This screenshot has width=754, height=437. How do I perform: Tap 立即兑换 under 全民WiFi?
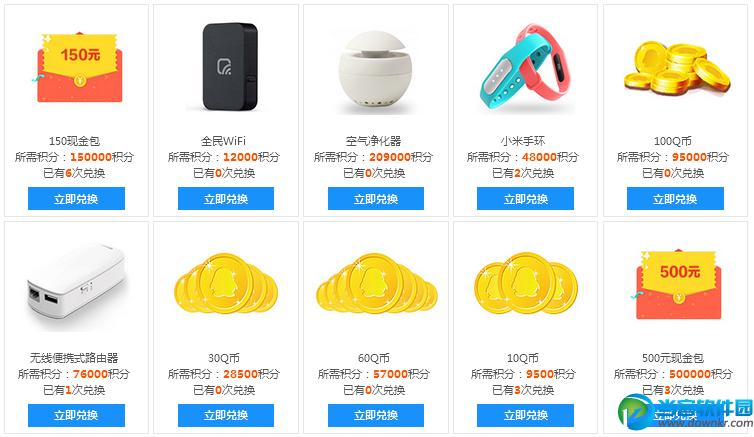coord(226,199)
